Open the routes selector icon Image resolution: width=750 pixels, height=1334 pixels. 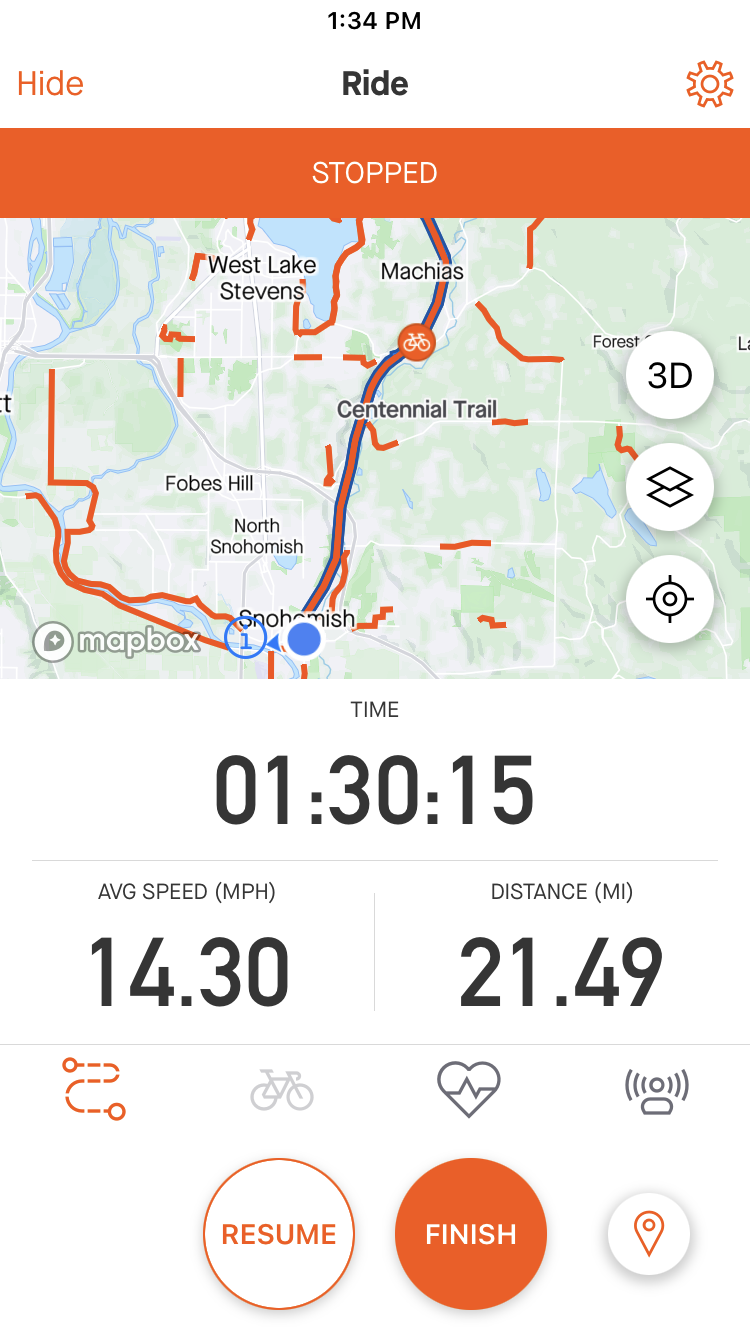93,1088
